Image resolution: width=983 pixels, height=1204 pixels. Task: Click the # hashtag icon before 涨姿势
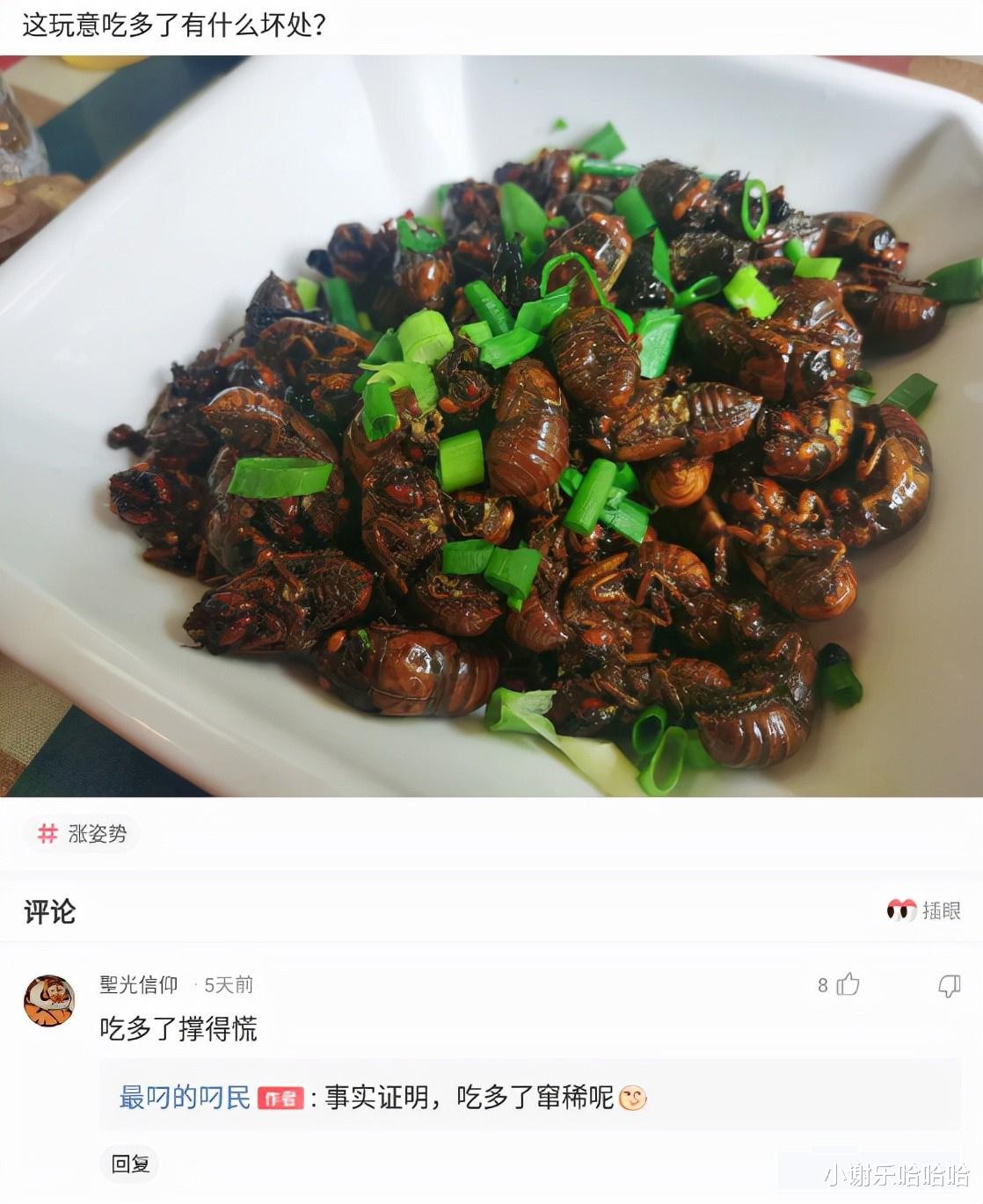pyautogui.click(x=49, y=834)
